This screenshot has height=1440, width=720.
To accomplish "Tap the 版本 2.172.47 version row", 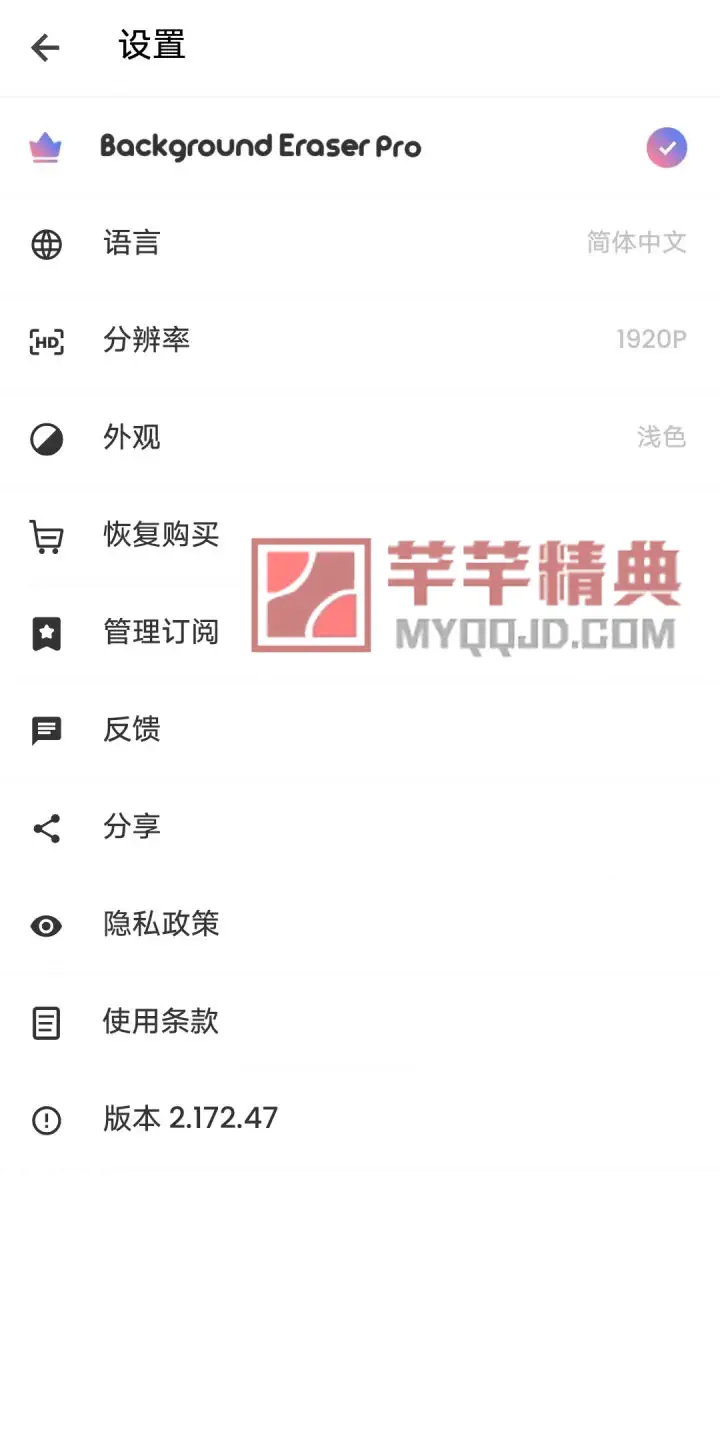I will (x=360, y=1118).
